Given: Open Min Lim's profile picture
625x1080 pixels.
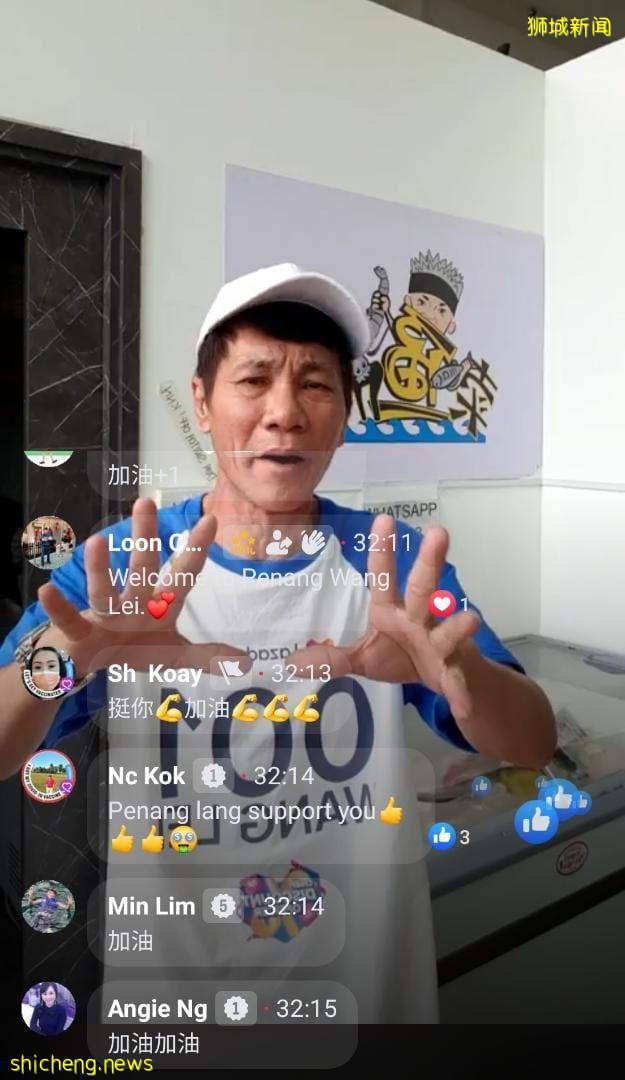Looking at the screenshot, I should click(x=48, y=906).
